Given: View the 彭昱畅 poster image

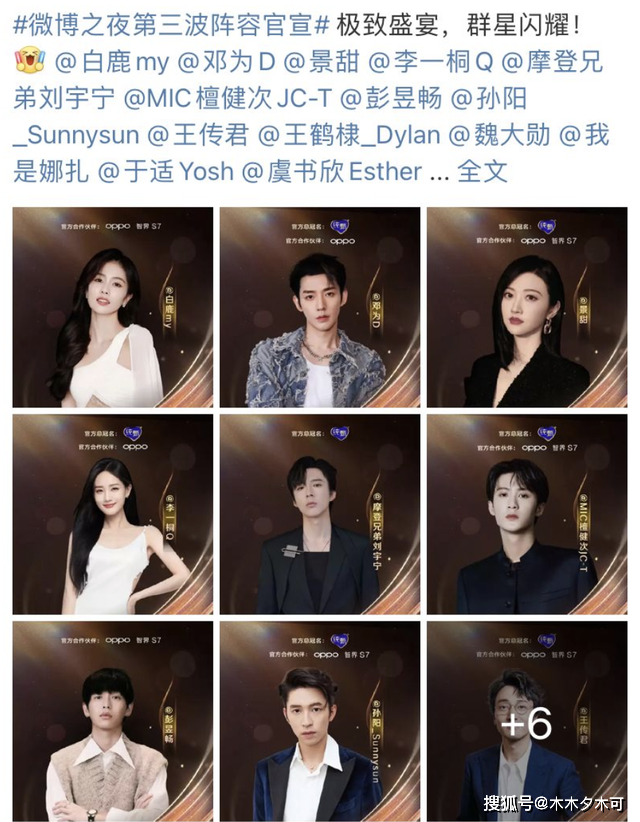Looking at the screenshot, I should (x=112, y=721).
